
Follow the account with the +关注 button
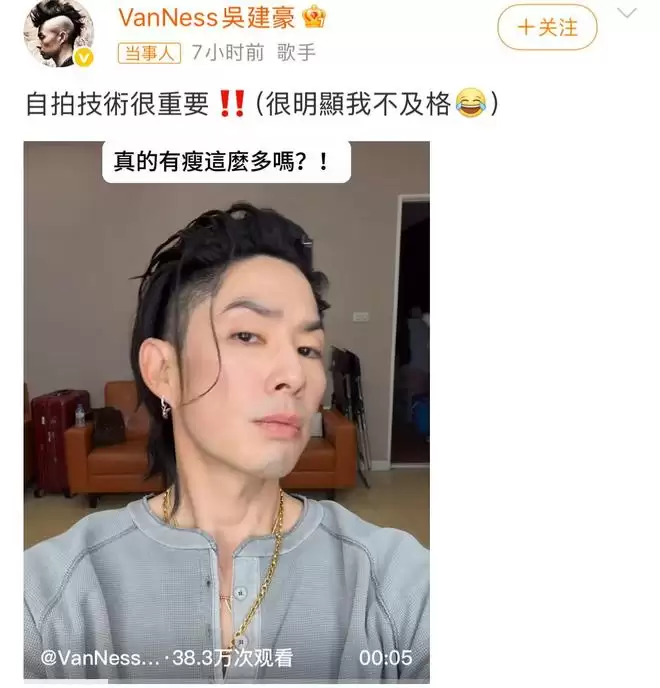click(547, 28)
